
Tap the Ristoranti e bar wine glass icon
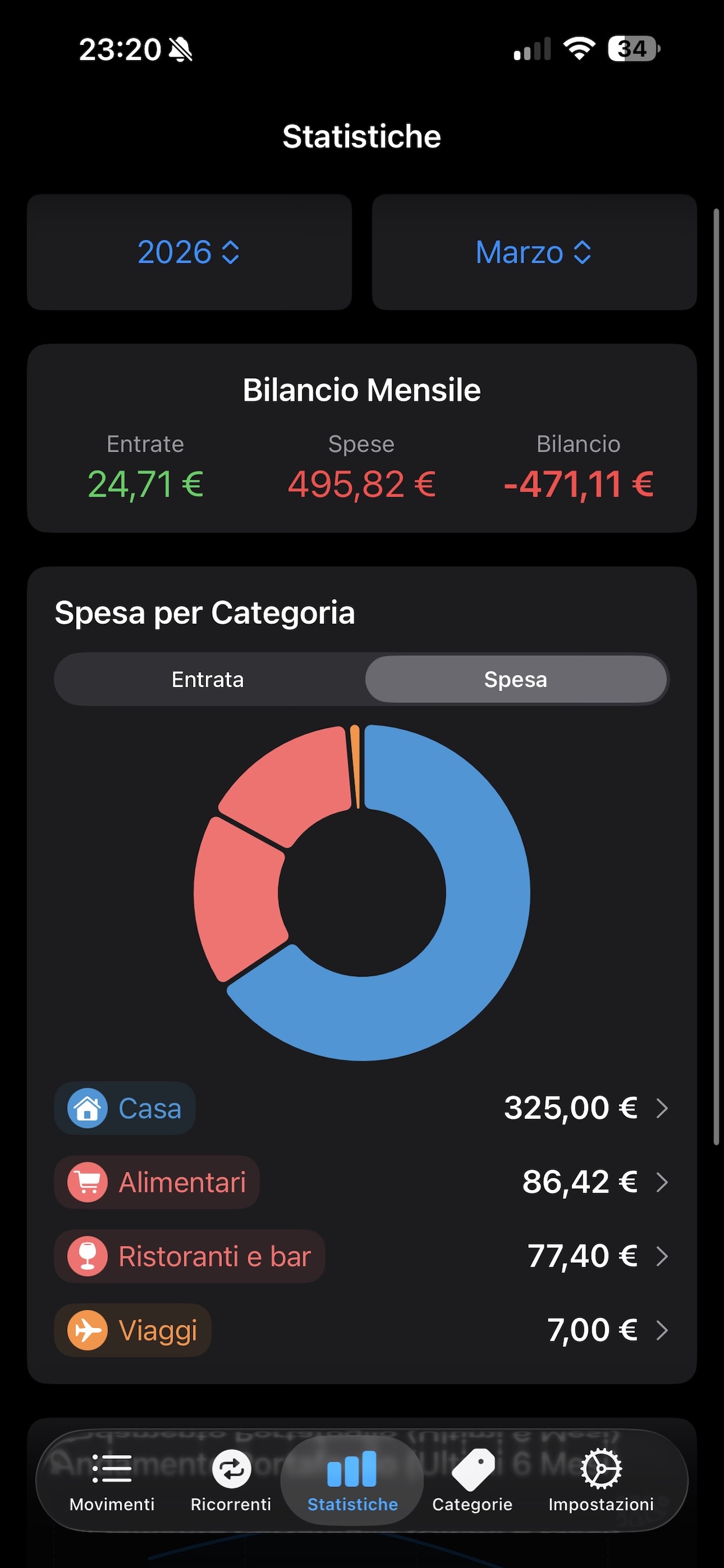(87, 1256)
